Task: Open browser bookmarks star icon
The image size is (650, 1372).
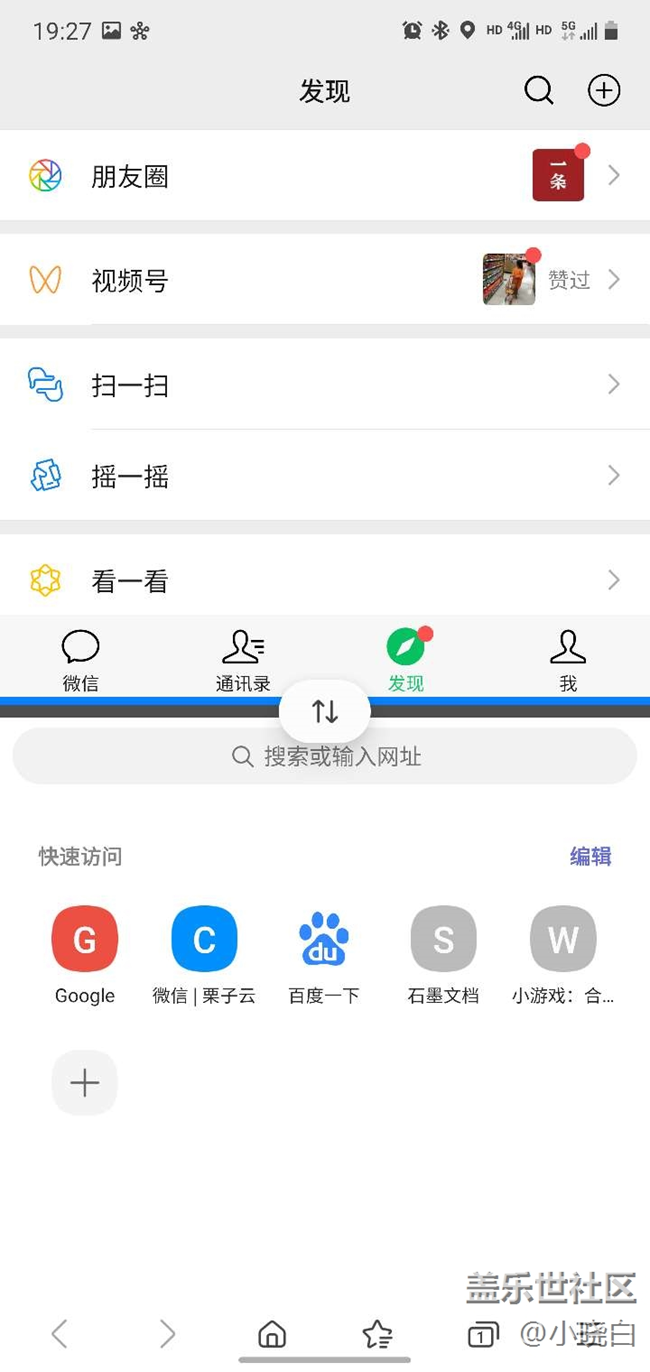Action: [x=377, y=1334]
